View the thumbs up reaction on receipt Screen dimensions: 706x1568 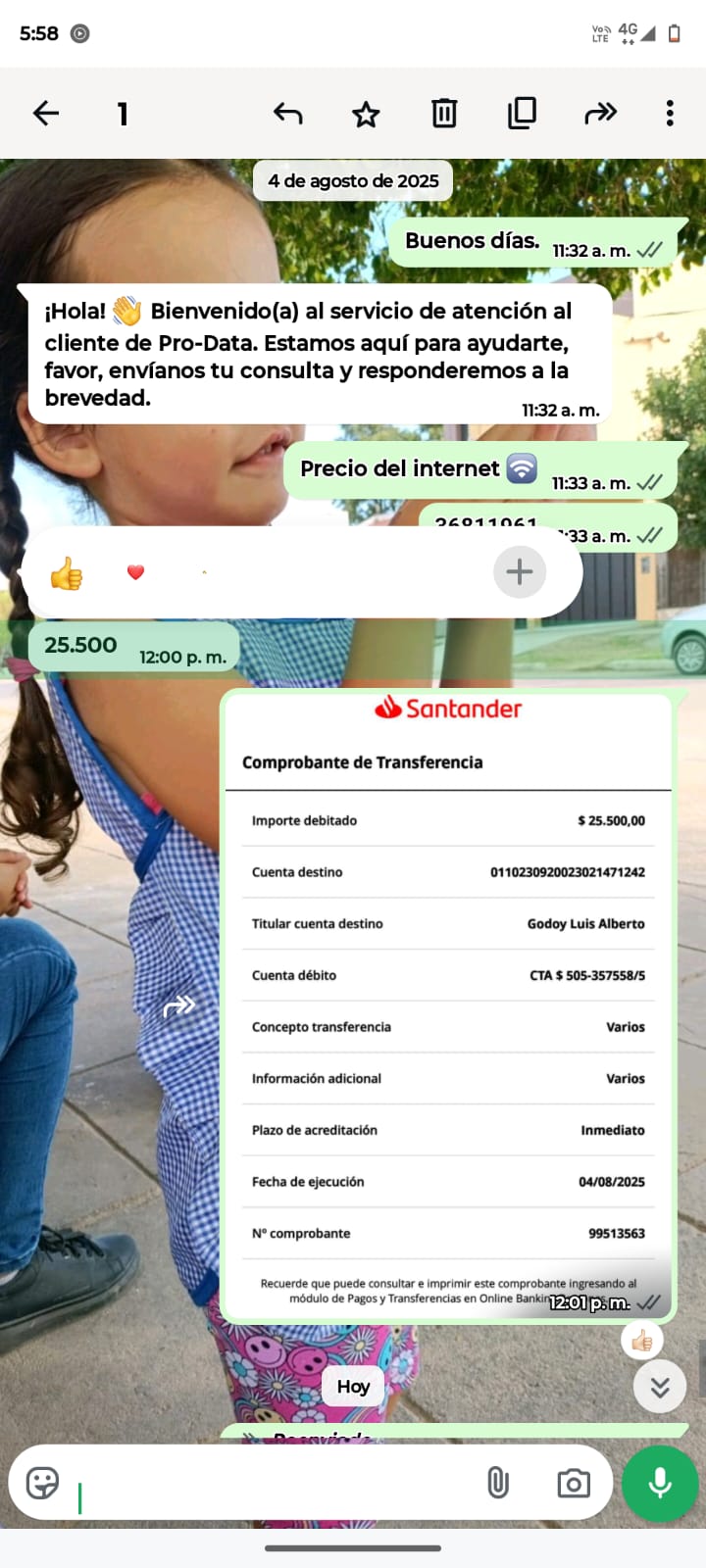tap(642, 1340)
